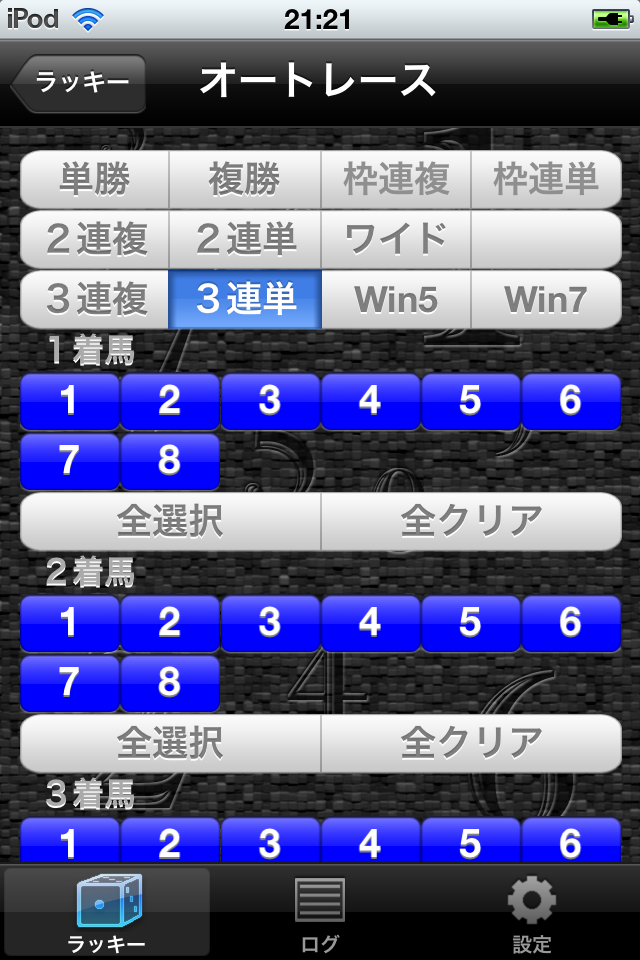This screenshot has height=960, width=640.
Task: Tap 全選択 under 1着馬
Action: [170, 521]
